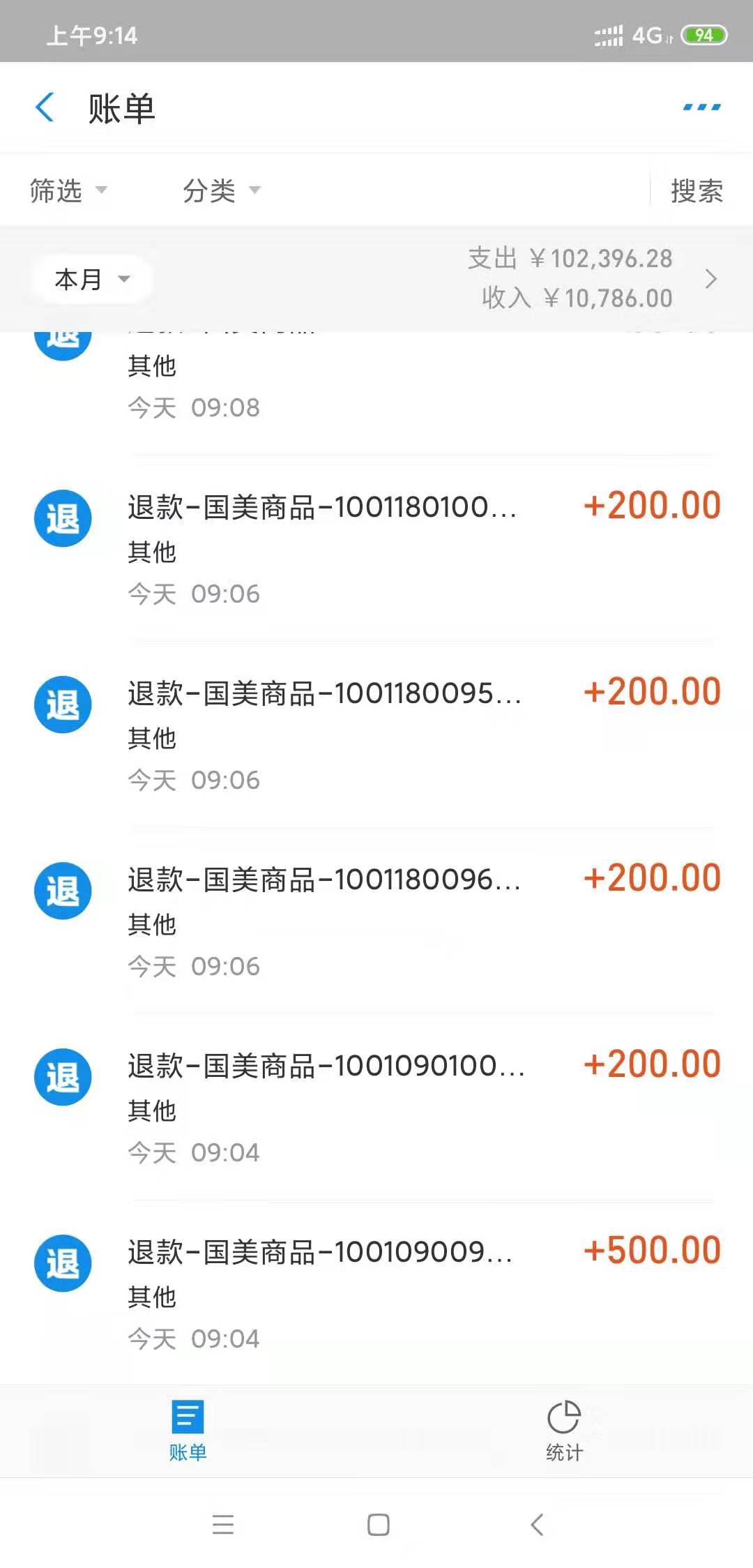
Task: Expand the 筛选 filter dropdown
Action: [68, 190]
